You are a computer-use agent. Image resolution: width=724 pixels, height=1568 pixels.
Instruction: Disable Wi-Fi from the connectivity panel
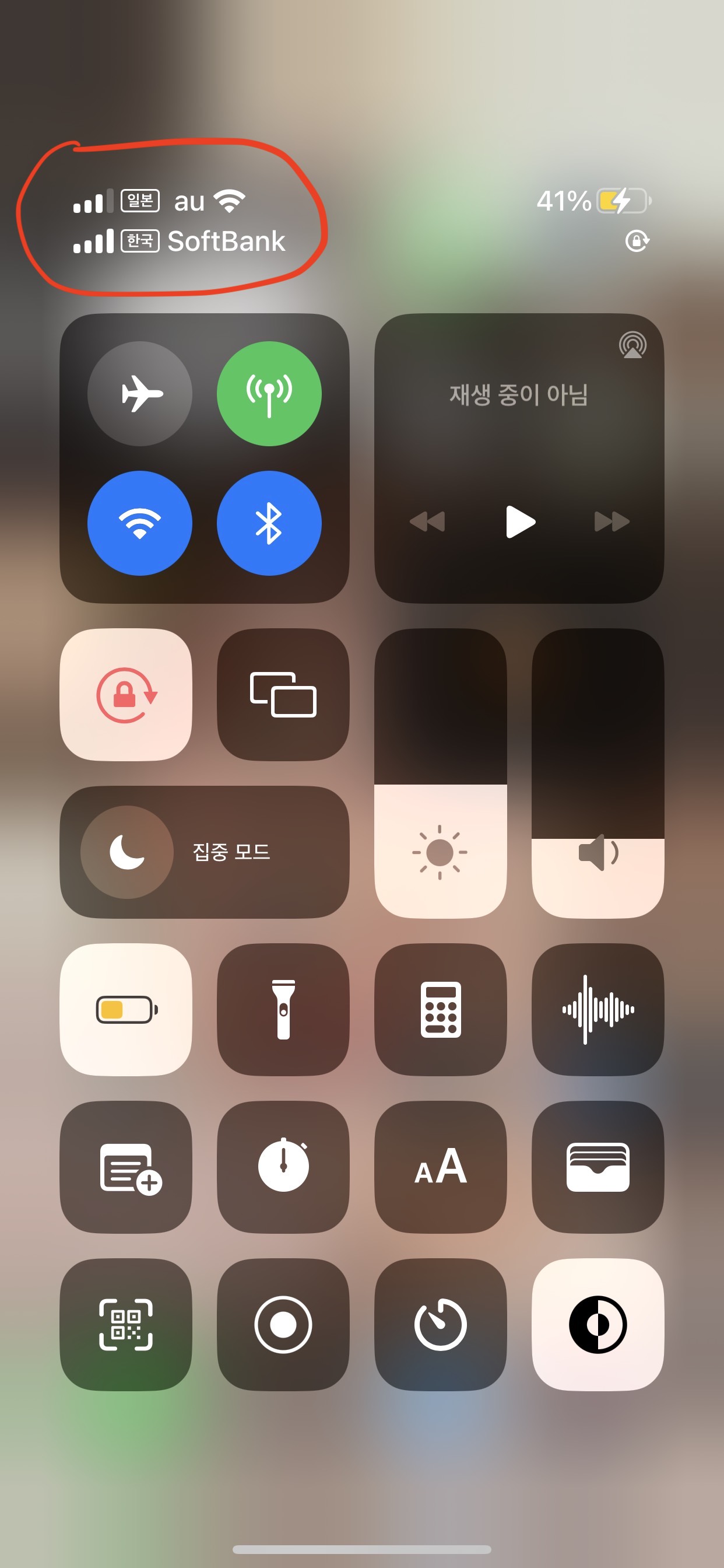coord(140,523)
